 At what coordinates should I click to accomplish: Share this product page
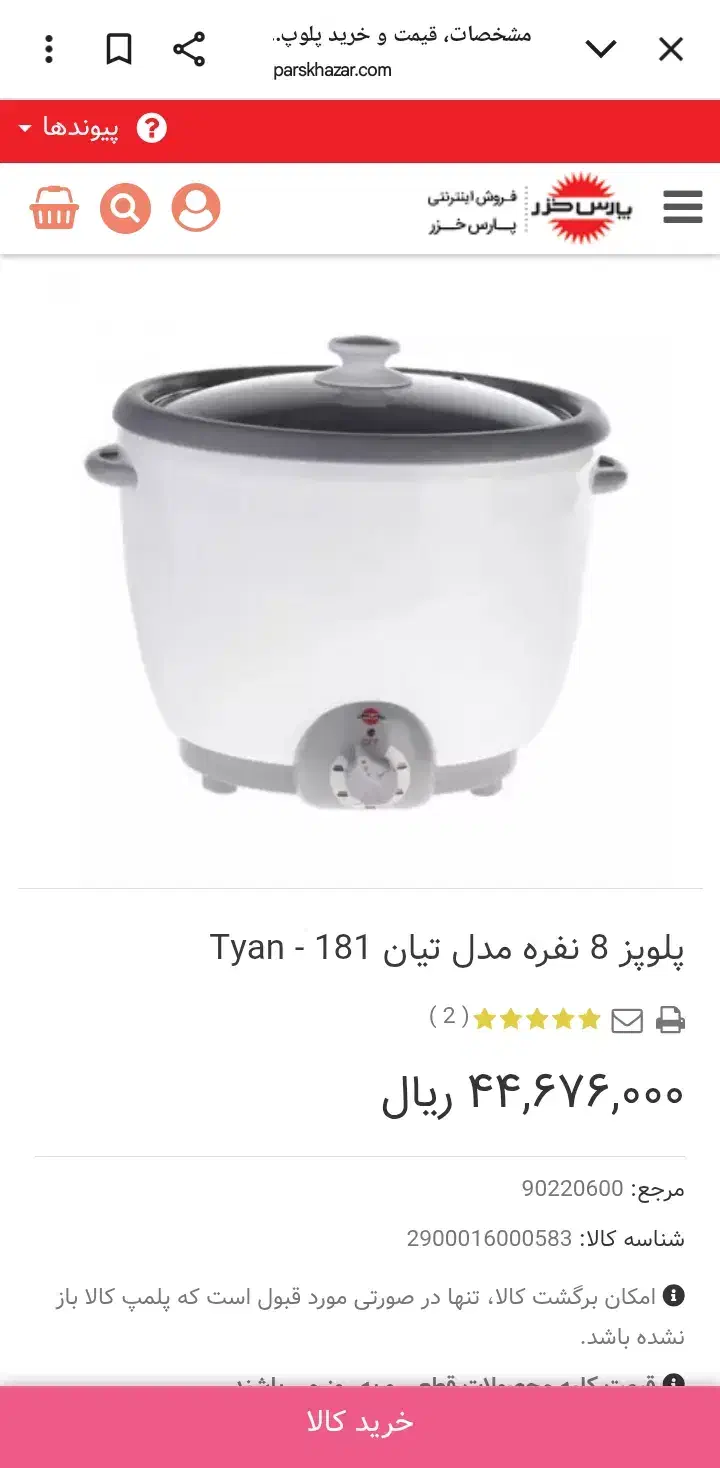pos(189,49)
